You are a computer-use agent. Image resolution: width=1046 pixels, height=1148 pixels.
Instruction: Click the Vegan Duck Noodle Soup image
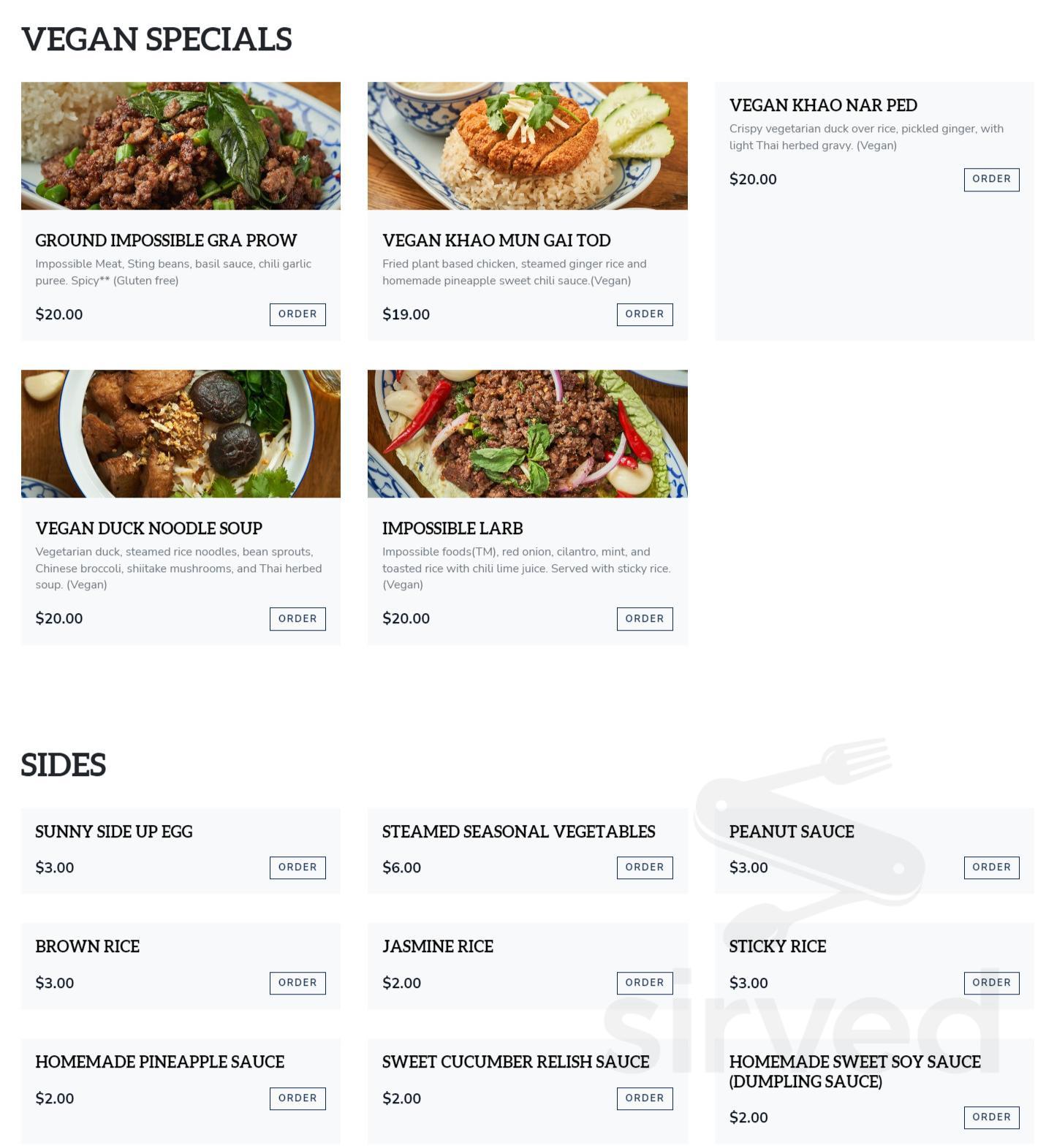pos(181,433)
